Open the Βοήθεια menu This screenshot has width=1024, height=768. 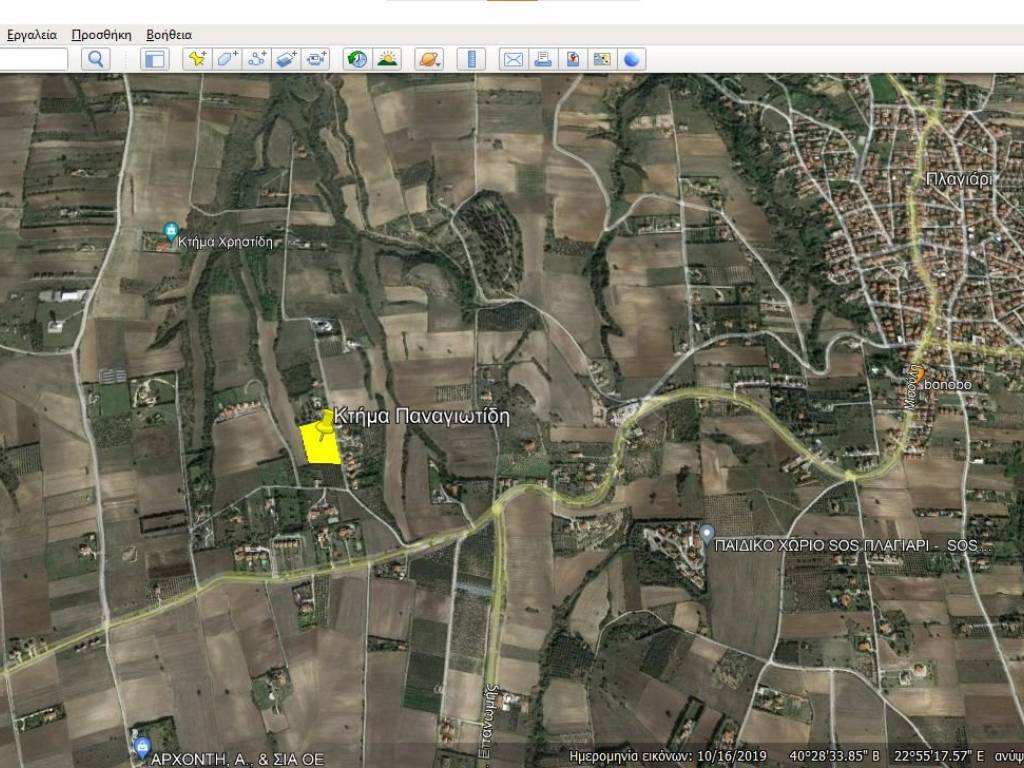pyautogui.click(x=168, y=34)
